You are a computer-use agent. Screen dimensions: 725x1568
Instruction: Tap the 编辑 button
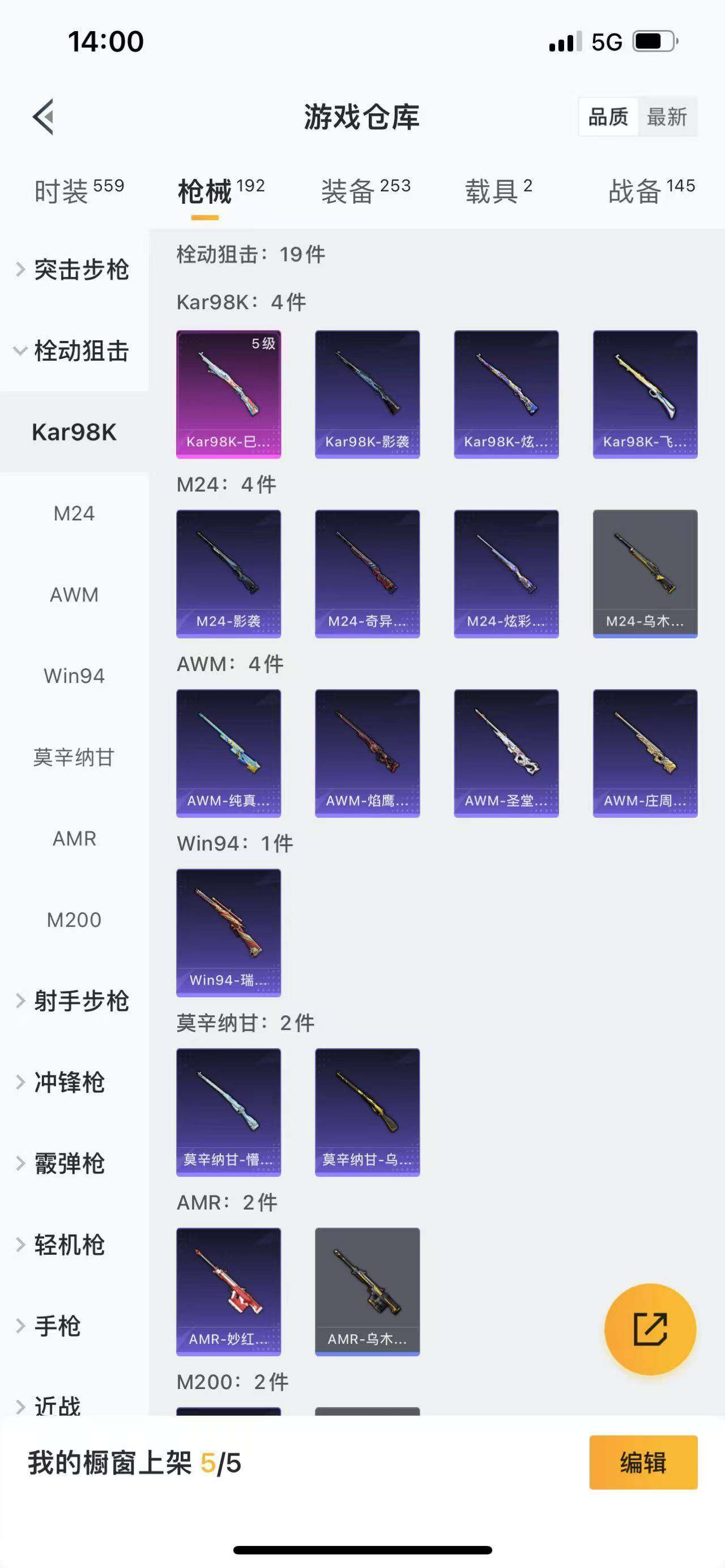643,1462
